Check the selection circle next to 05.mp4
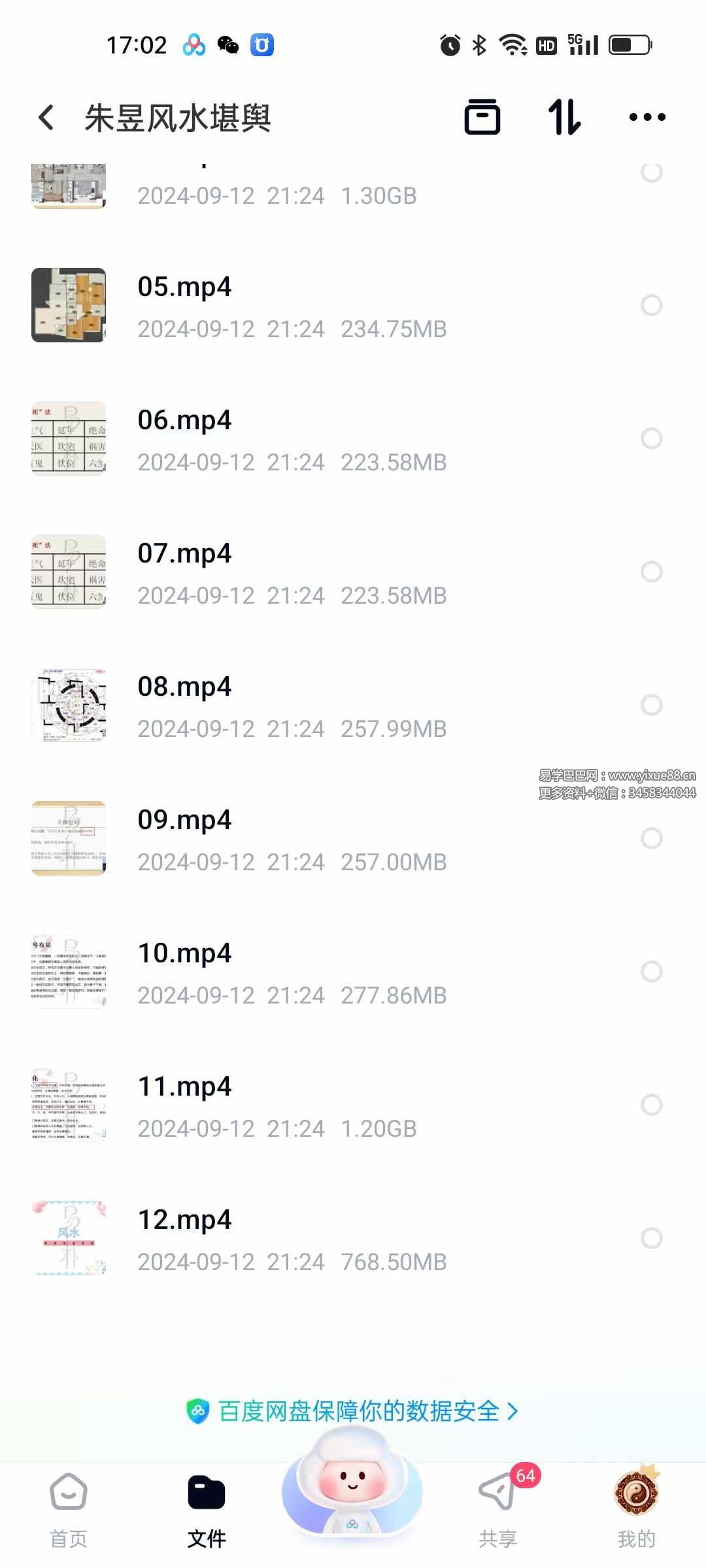This screenshot has width=706, height=1568. [651, 304]
